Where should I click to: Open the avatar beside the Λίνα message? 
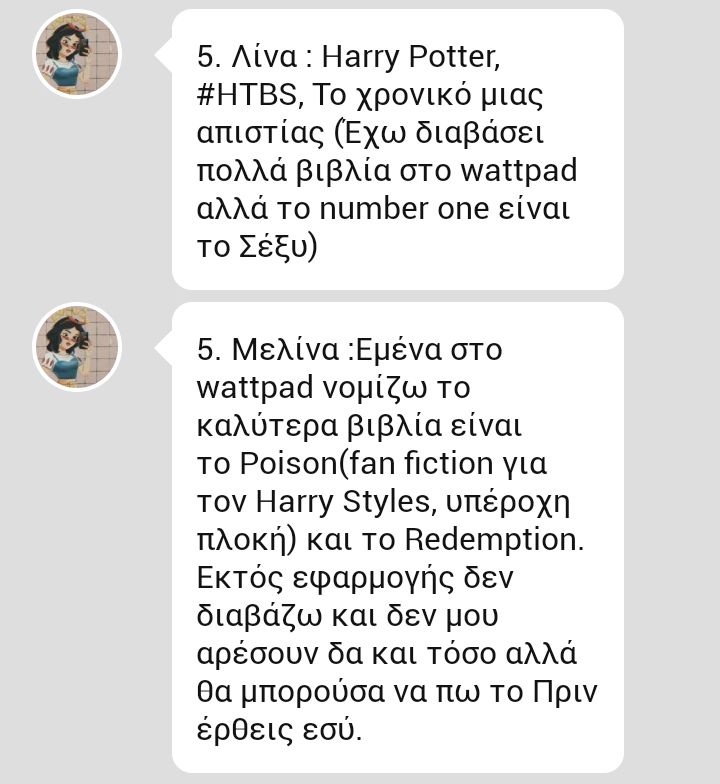(77, 55)
